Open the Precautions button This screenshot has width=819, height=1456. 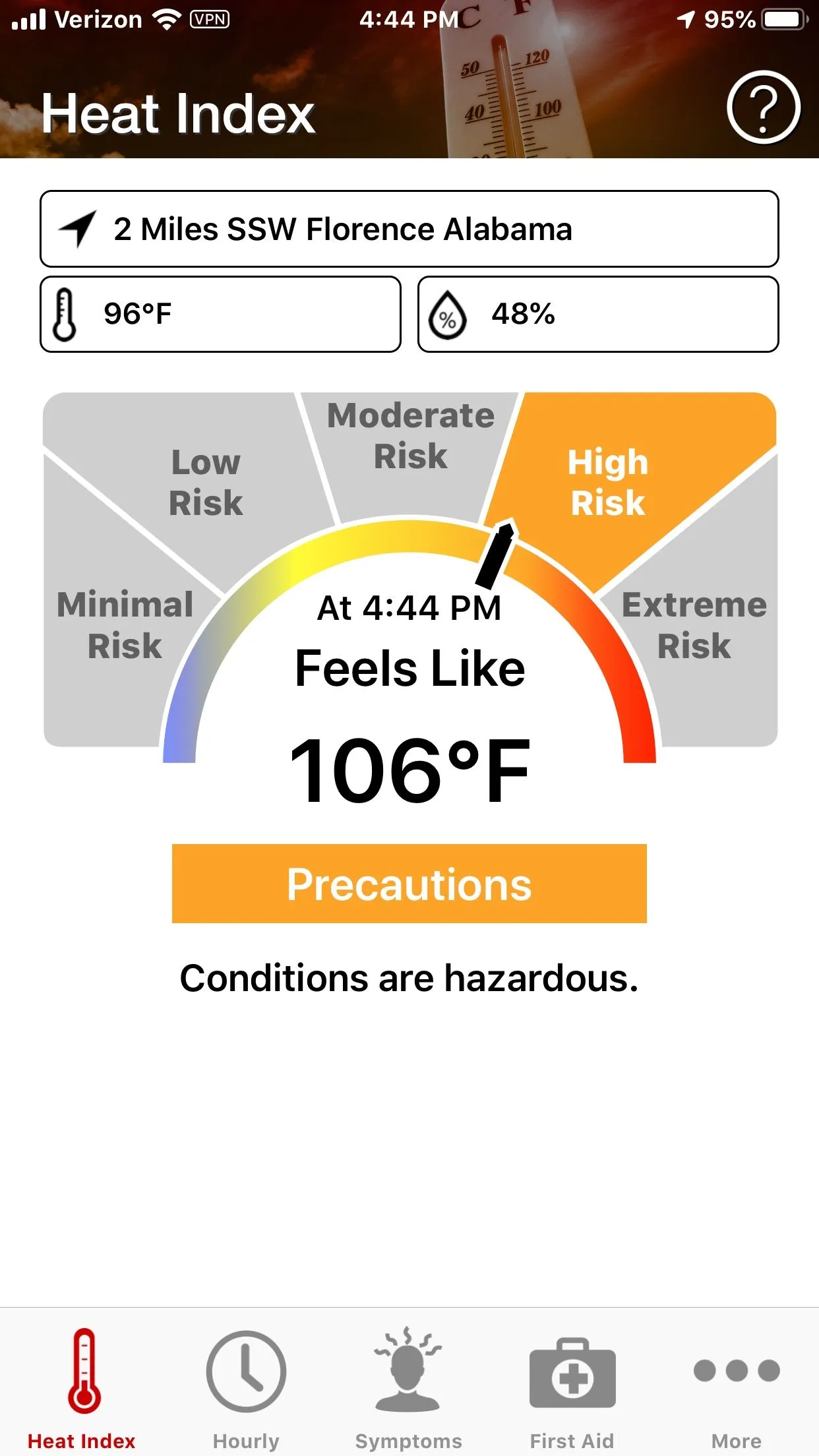409,883
